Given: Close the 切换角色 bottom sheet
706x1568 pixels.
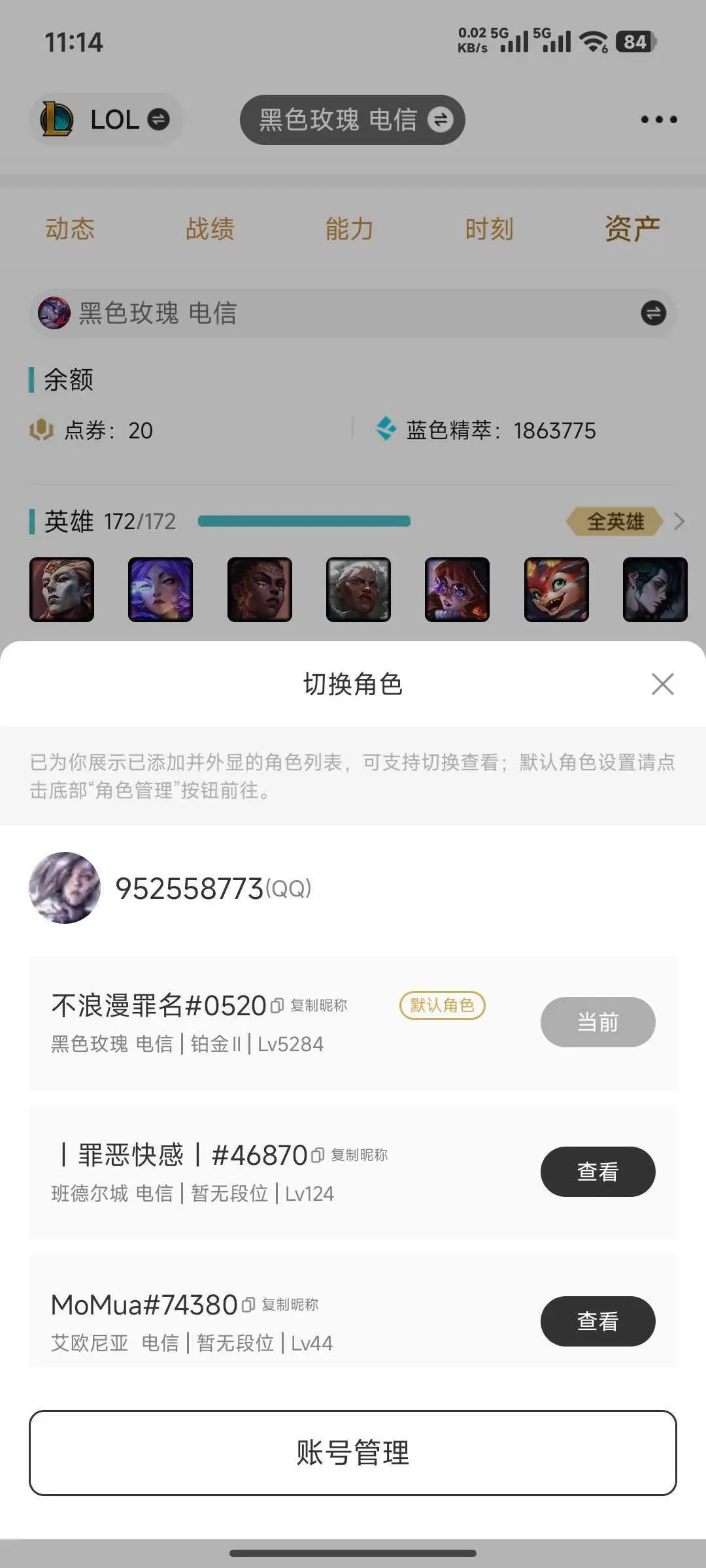Looking at the screenshot, I should pyautogui.click(x=662, y=684).
